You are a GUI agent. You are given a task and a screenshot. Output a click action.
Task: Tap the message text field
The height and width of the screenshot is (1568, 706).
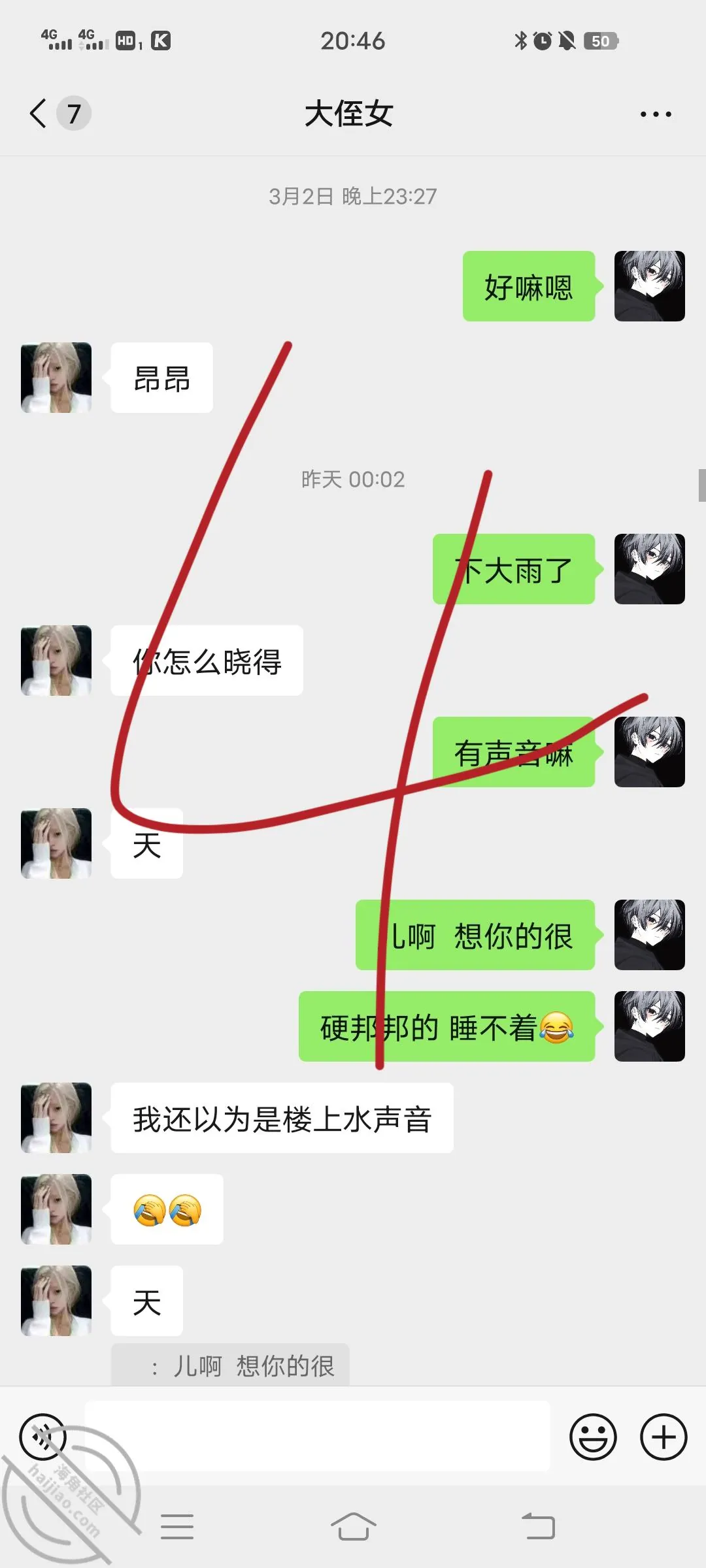[317, 1436]
